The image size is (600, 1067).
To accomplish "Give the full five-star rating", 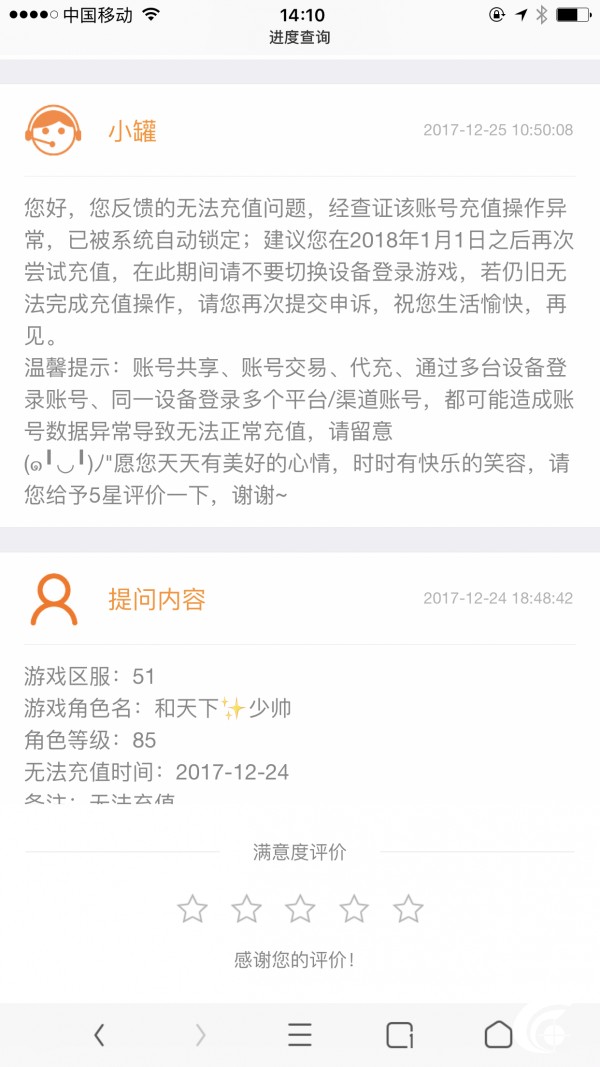I will point(408,908).
